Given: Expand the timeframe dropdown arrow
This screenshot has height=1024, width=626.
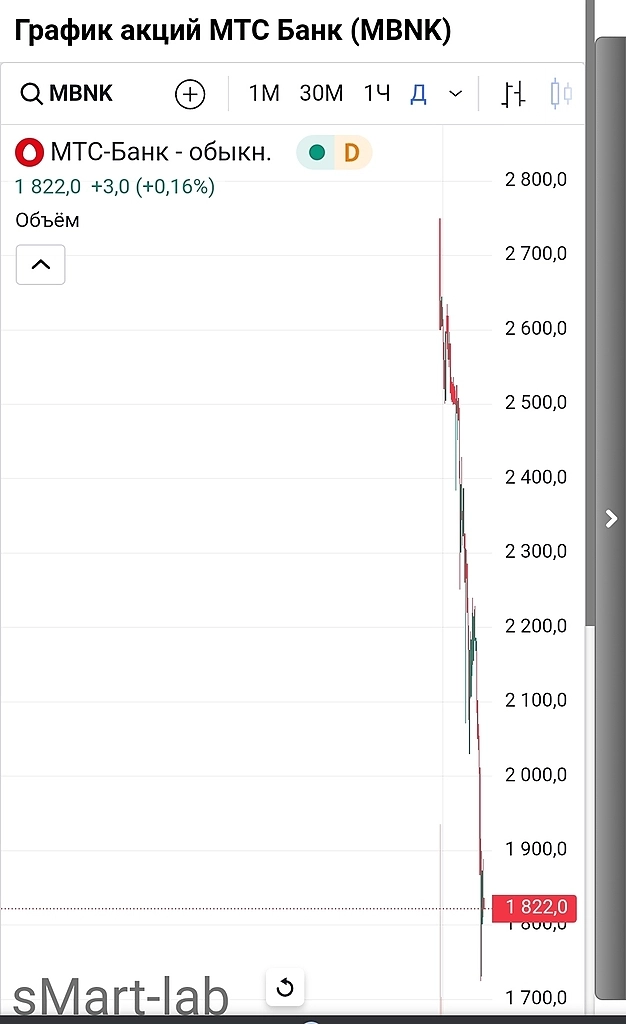Looking at the screenshot, I should tap(456, 94).
